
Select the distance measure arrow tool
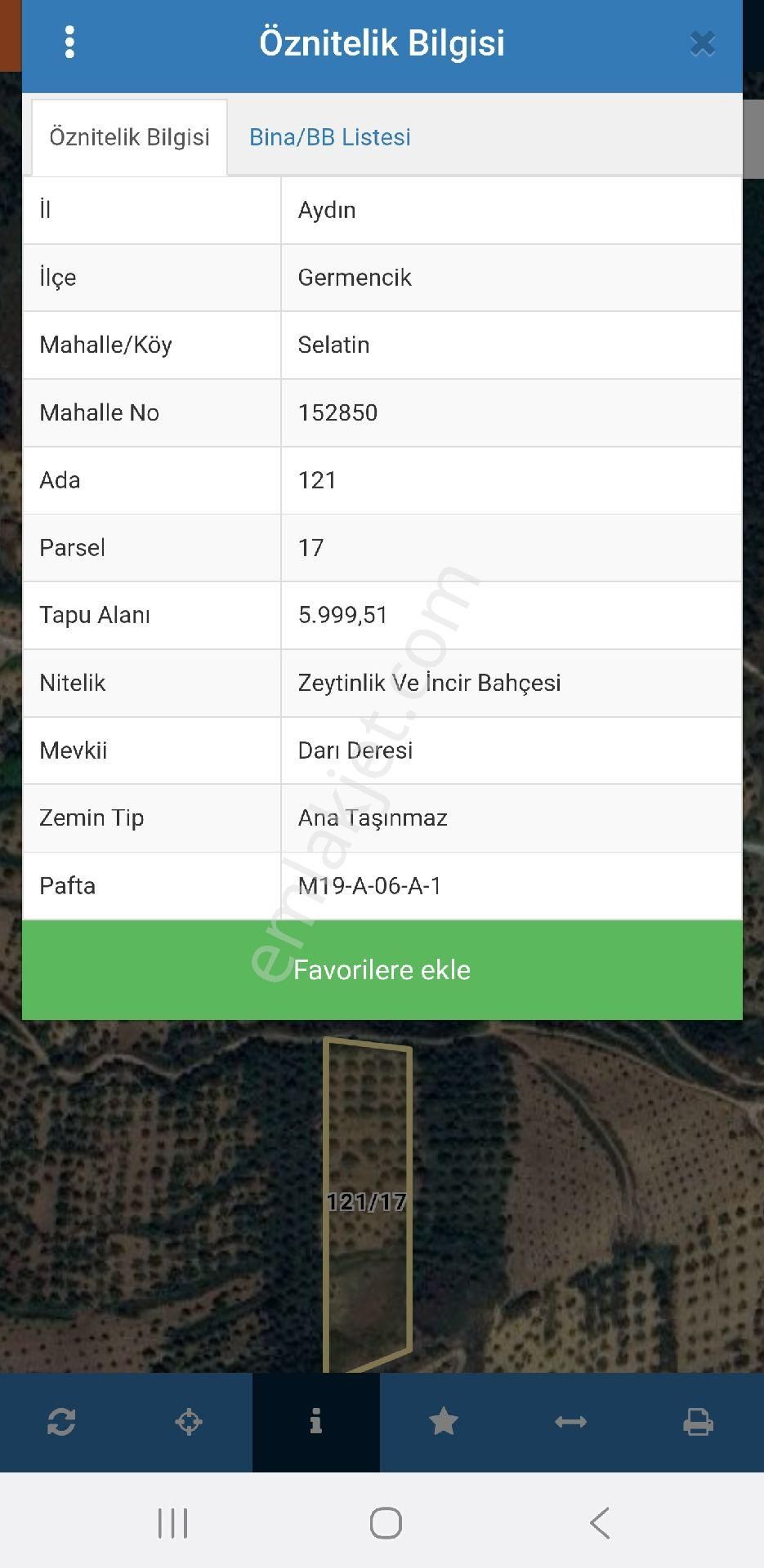[571, 1422]
